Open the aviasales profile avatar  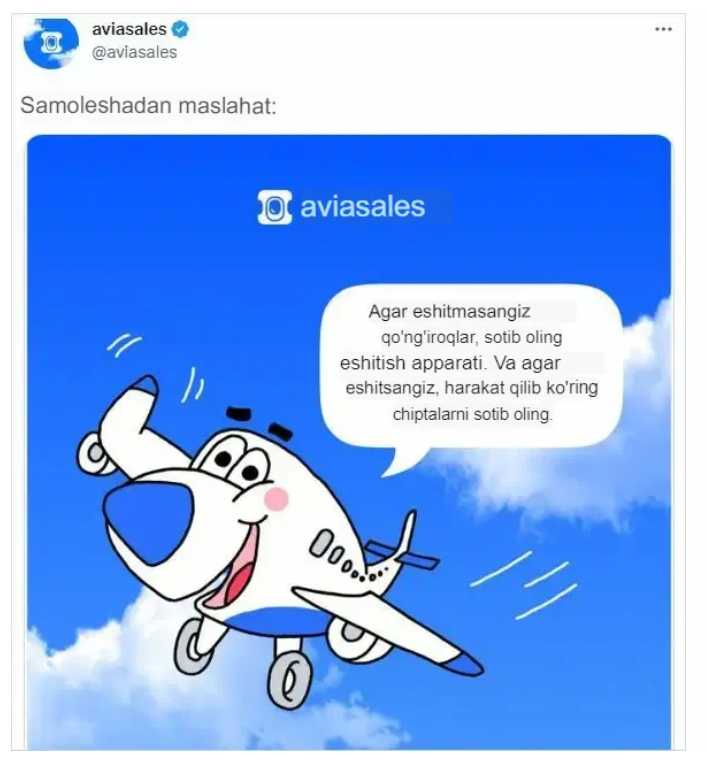point(50,44)
